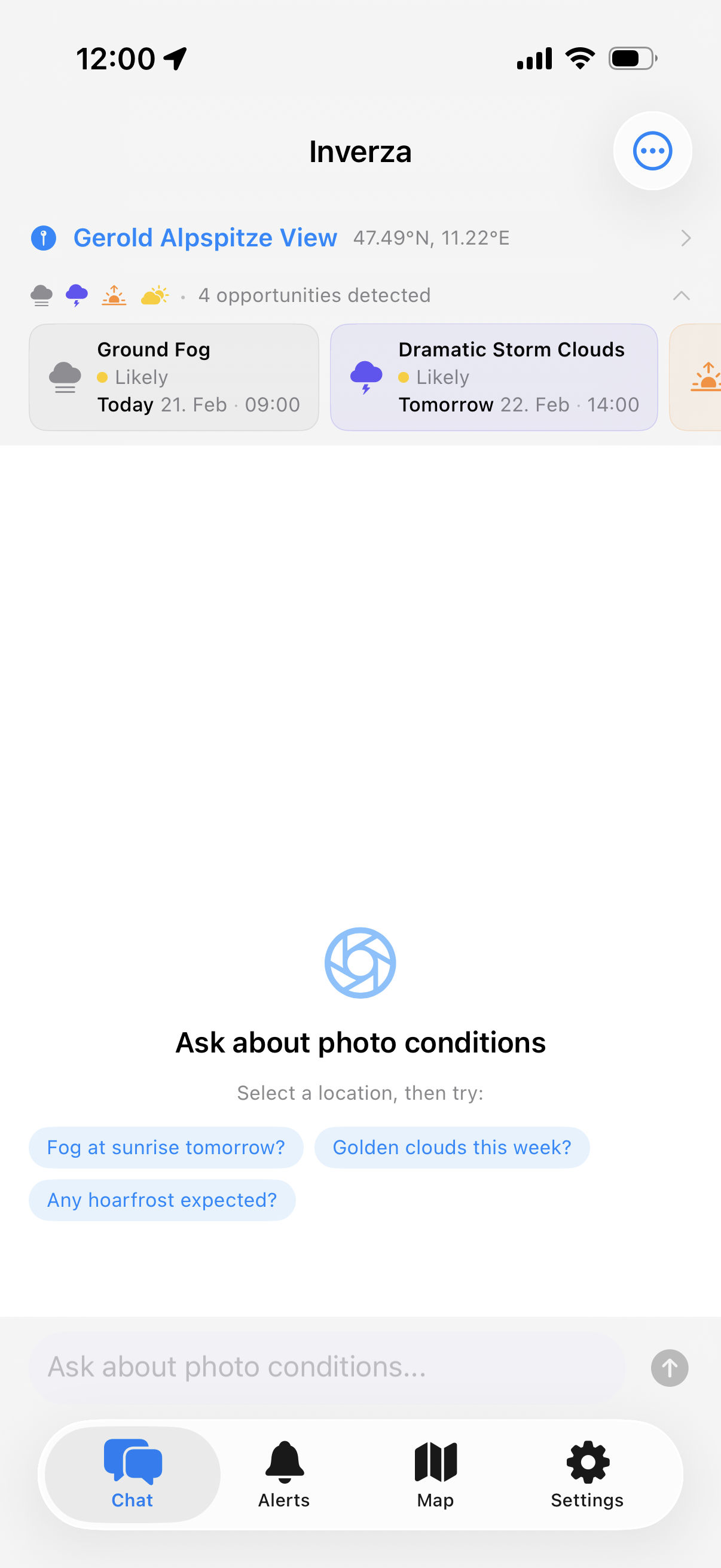
Task: Click the camera aperture logo above the prompt
Action: point(360,962)
